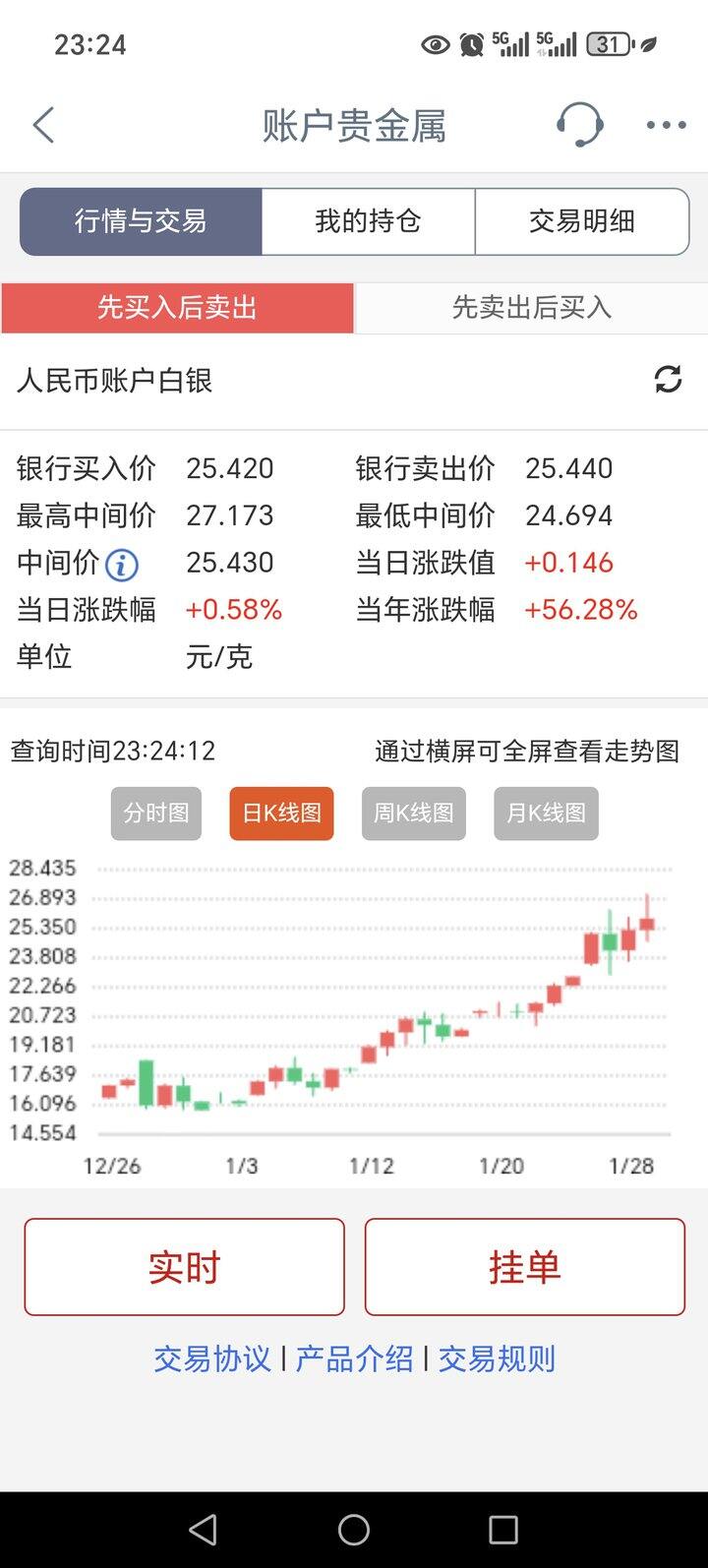
Task: Tap the 实时 trade button
Action: click(185, 1267)
